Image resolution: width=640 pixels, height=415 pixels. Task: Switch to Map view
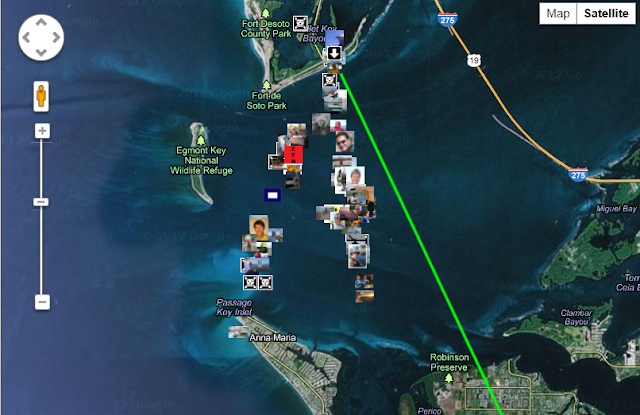[x=558, y=13]
